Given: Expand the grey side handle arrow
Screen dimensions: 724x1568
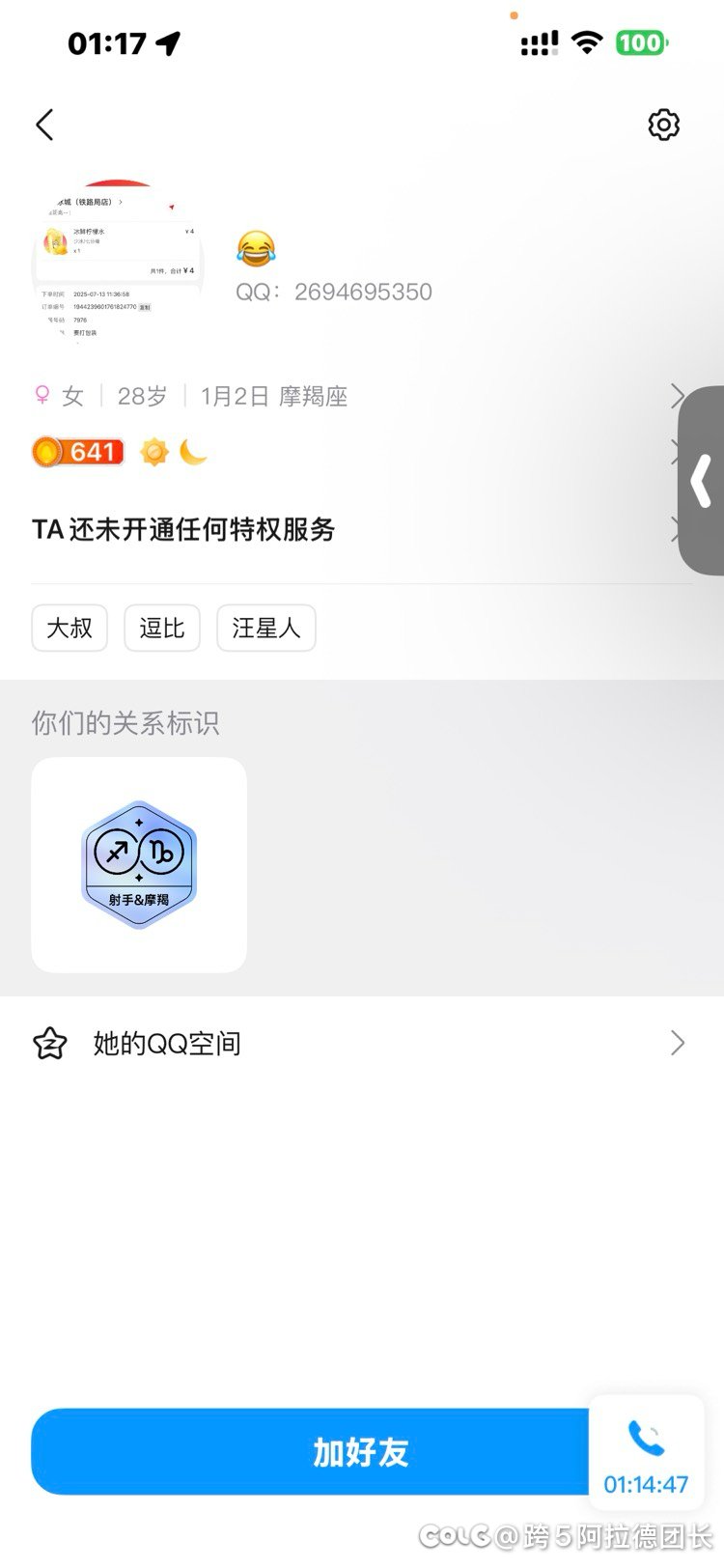Looking at the screenshot, I should pyautogui.click(x=703, y=481).
